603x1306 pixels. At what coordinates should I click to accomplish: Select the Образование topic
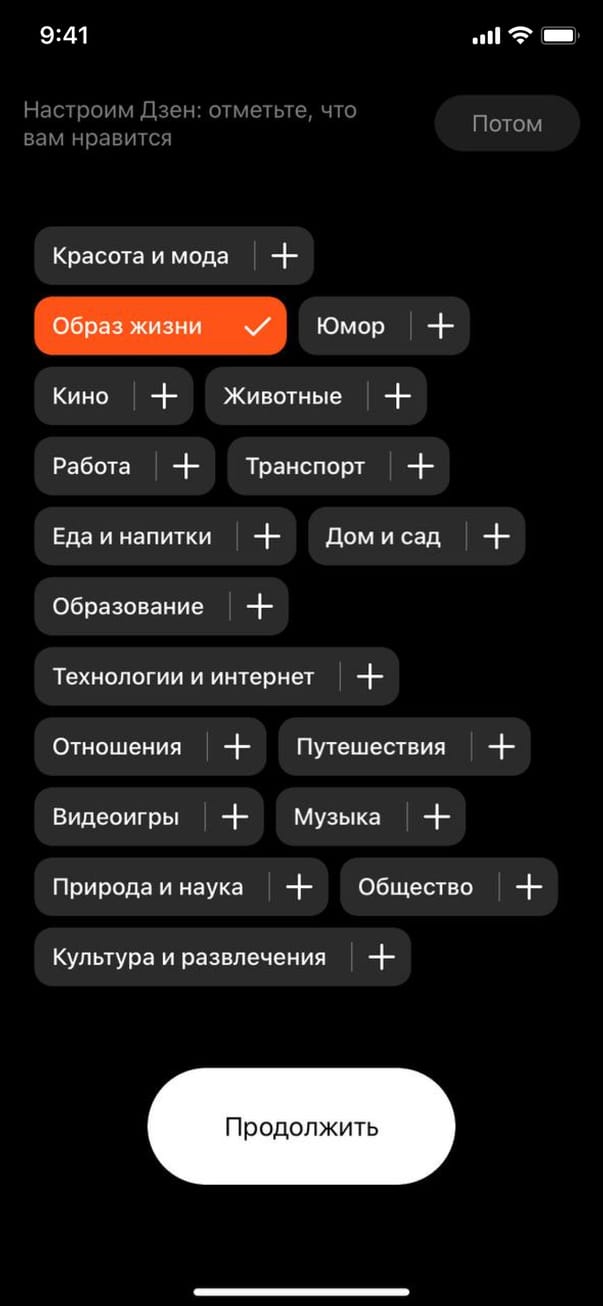tap(160, 607)
